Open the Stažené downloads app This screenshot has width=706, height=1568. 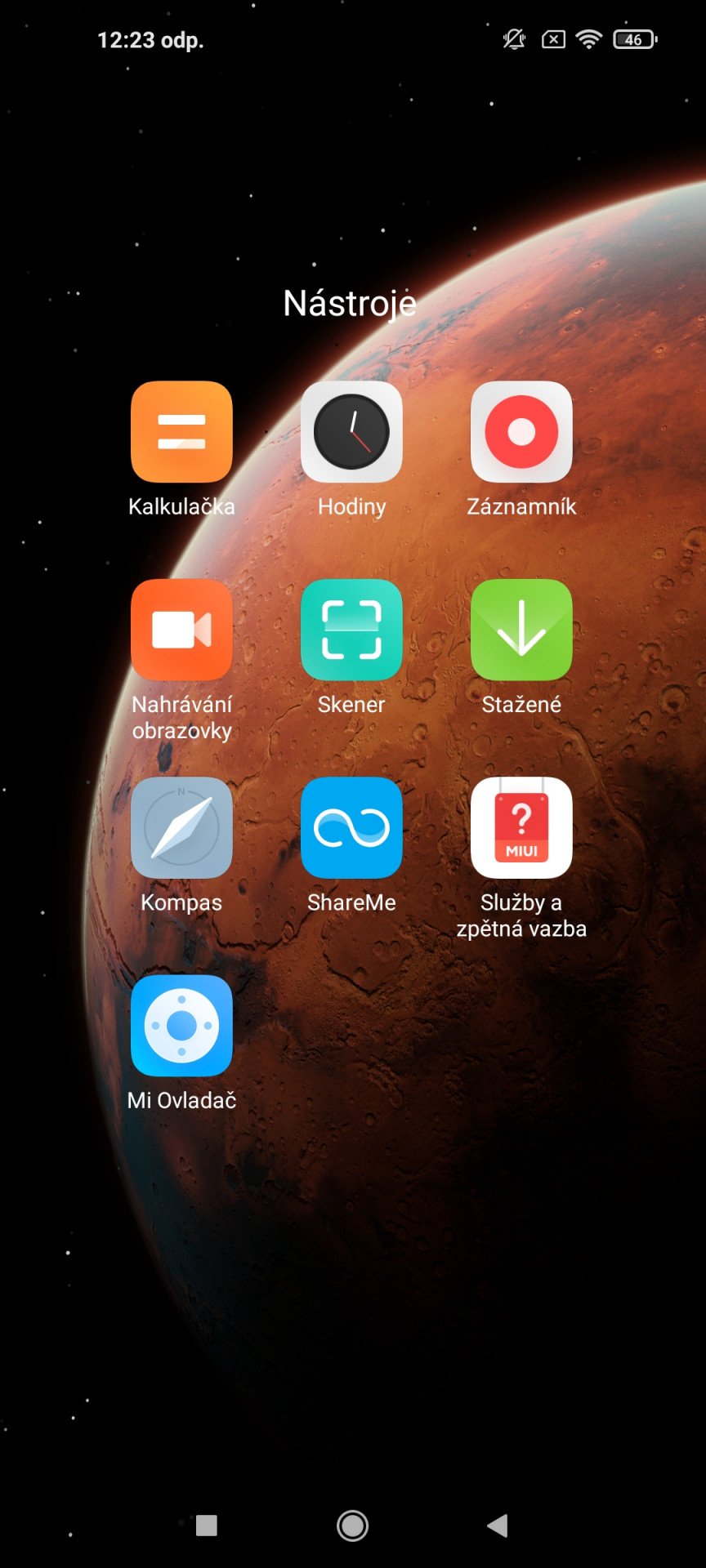521,630
